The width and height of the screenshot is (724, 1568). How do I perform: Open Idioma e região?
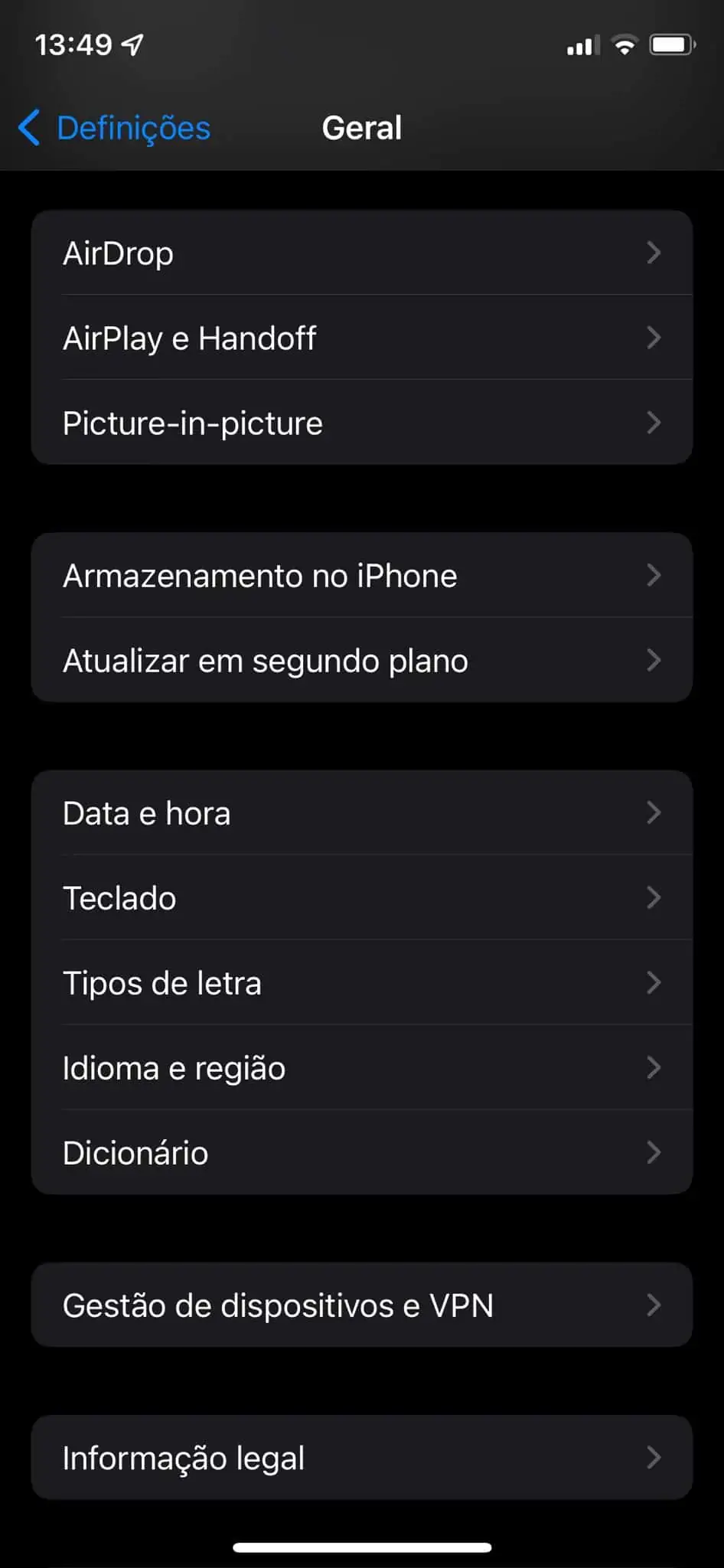[362, 1067]
